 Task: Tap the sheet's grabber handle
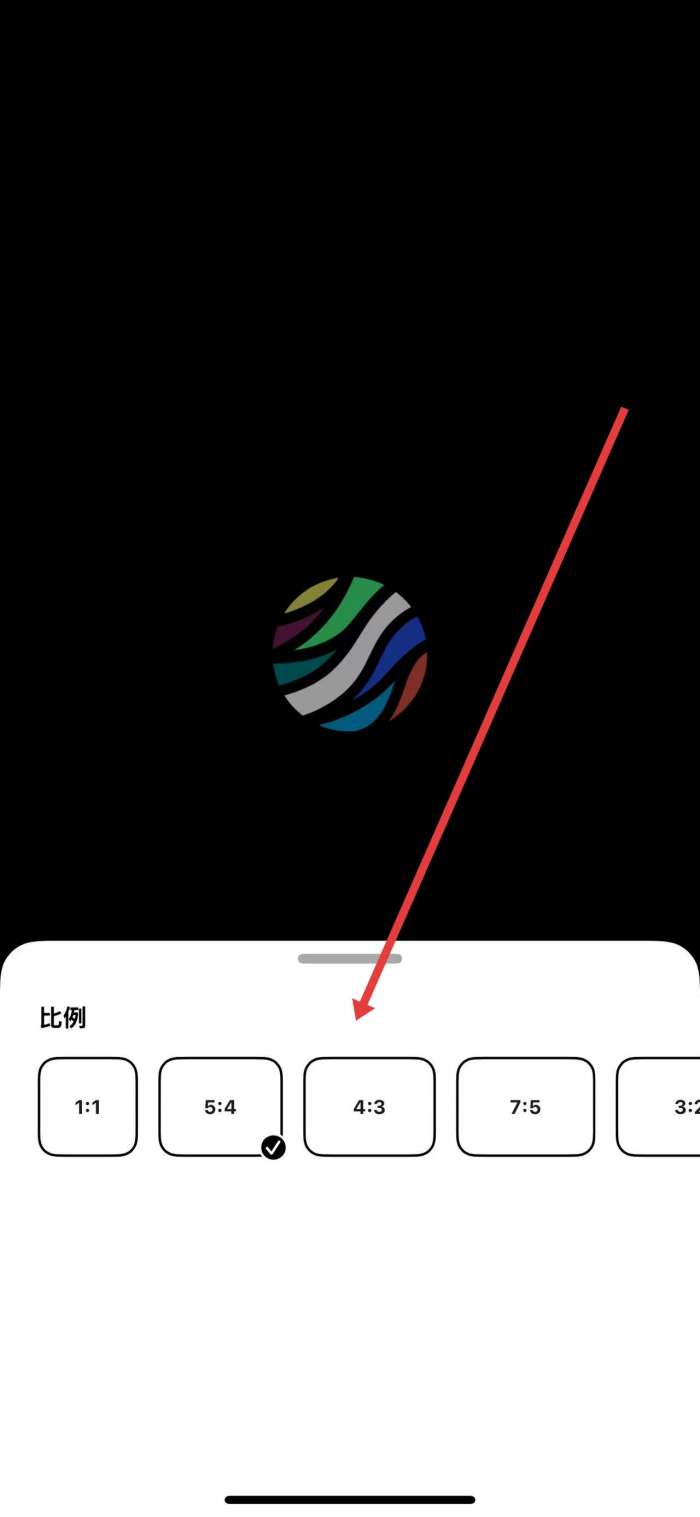click(350, 958)
